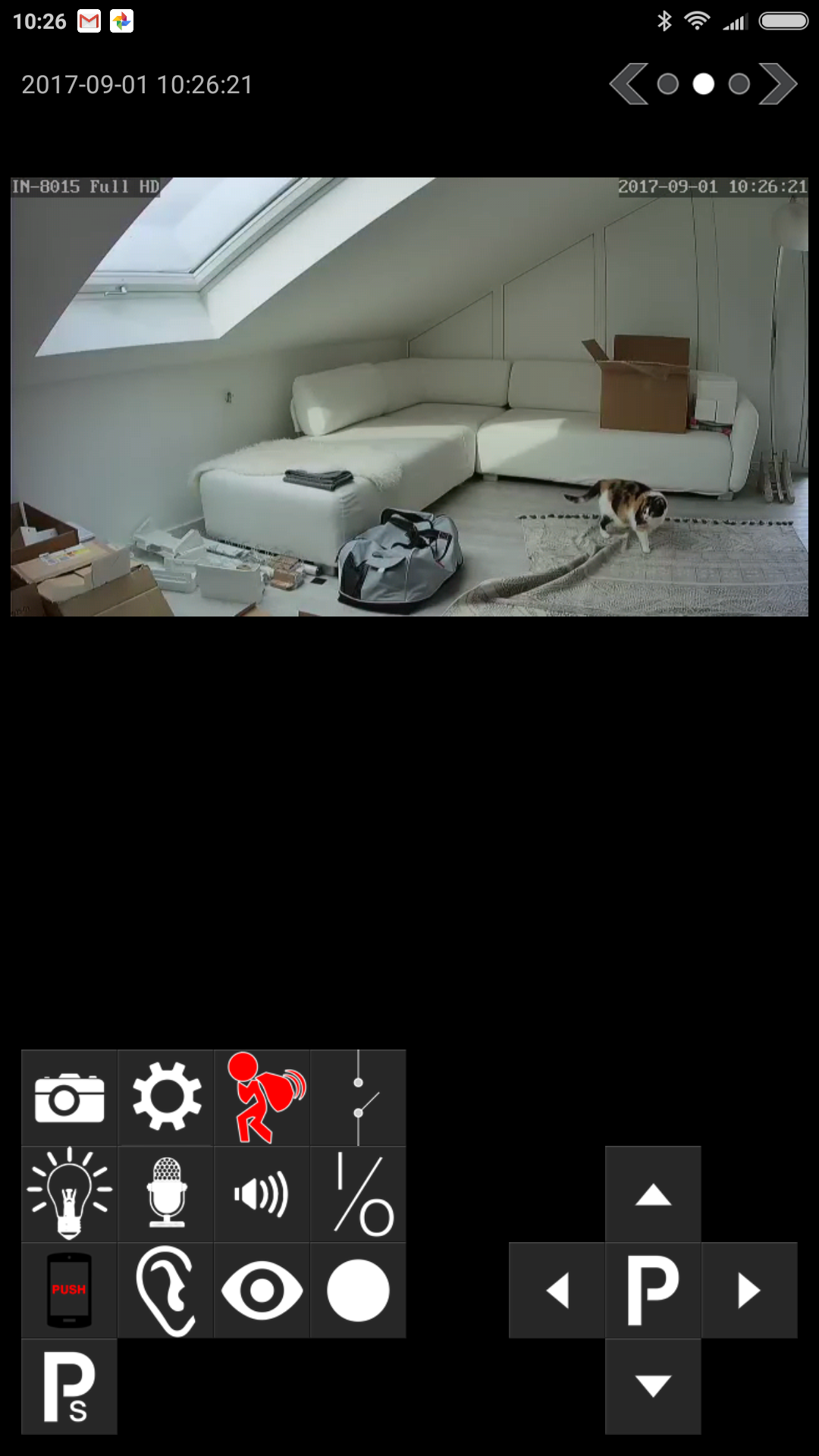Start recording with the white circle
The height and width of the screenshot is (1456, 819).
358,1290
